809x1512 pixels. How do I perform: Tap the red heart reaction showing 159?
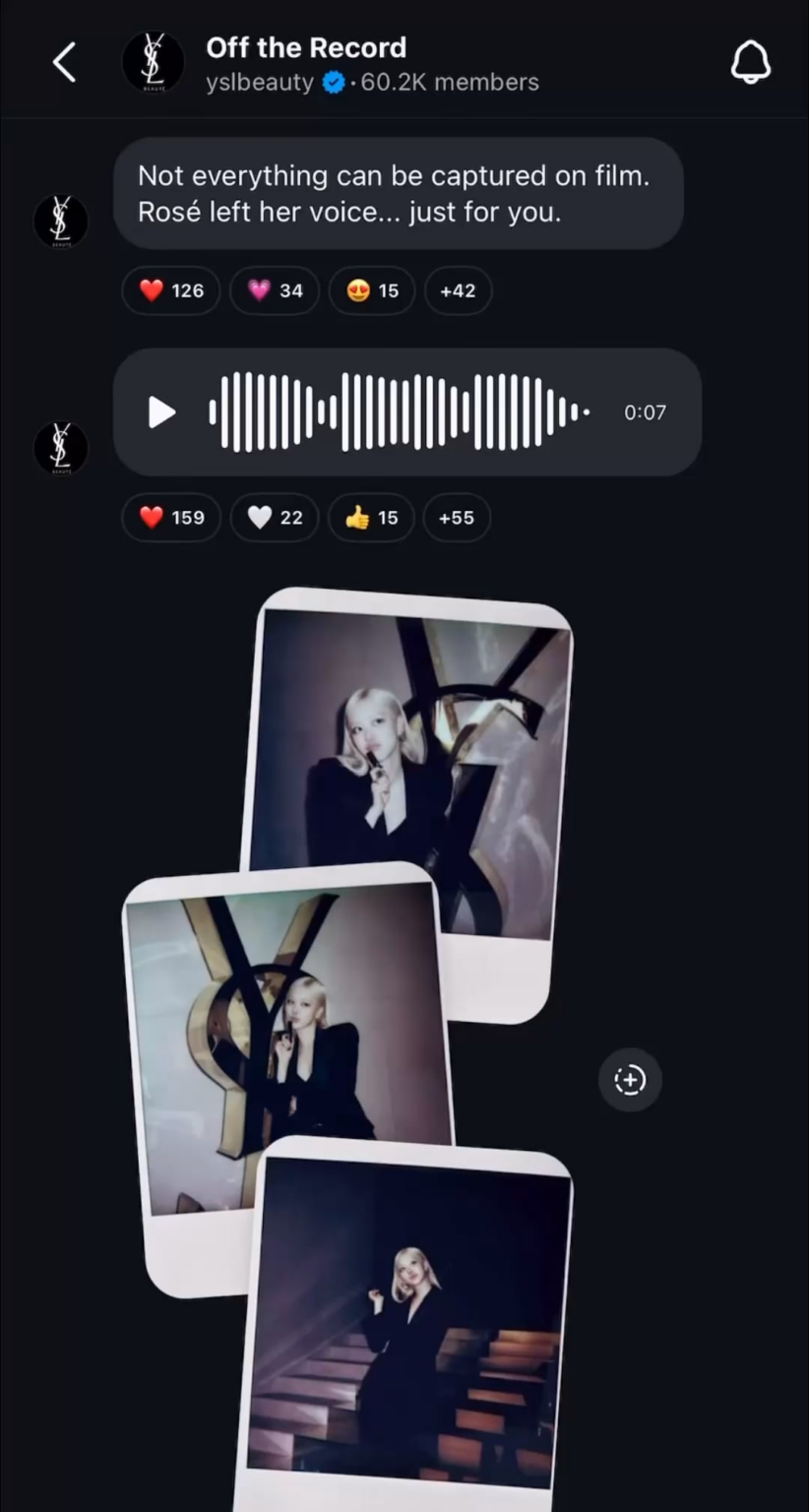click(171, 517)
